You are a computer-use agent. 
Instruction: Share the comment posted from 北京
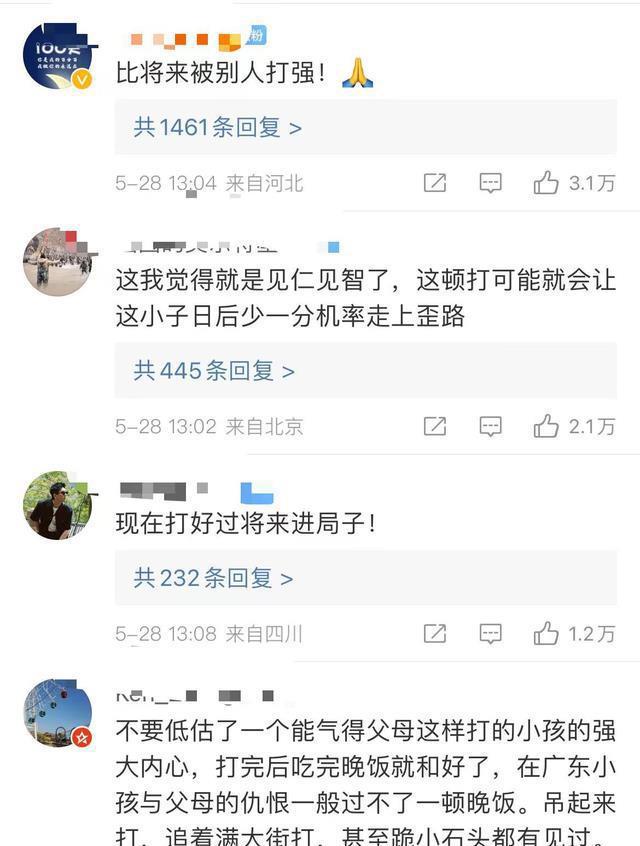coord(435,427)
